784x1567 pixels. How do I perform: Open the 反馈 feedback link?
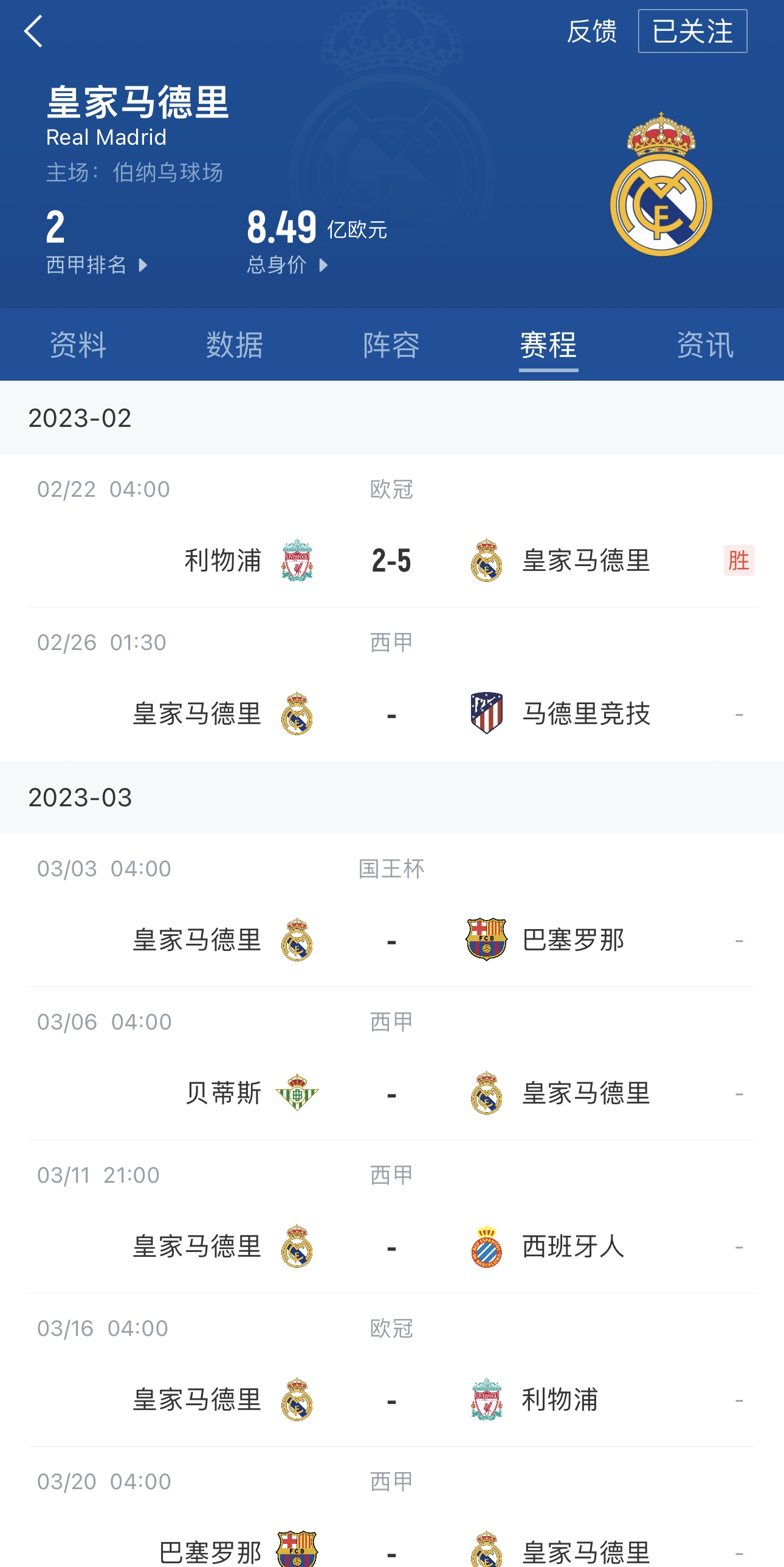(592, 31)
